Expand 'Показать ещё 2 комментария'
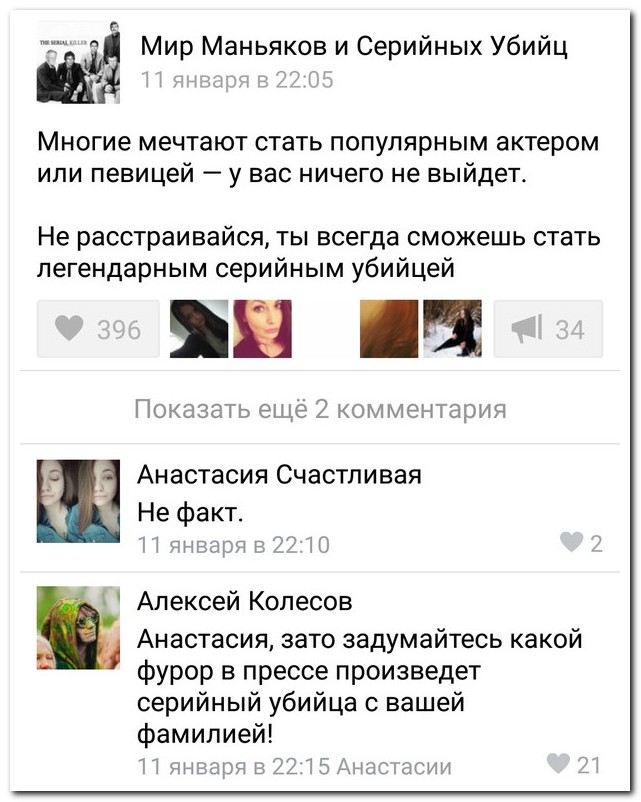Screen dimensions: 641x802 tap(320, 408)
